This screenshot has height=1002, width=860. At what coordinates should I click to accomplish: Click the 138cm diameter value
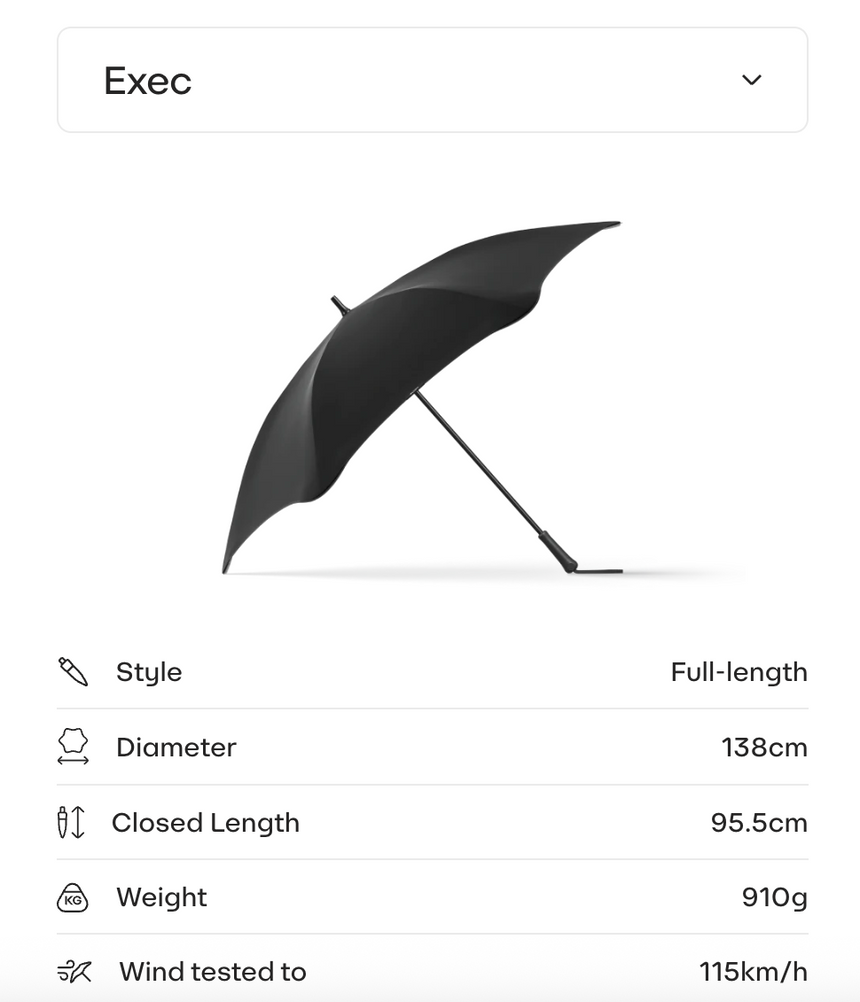[x=766, y=747]
